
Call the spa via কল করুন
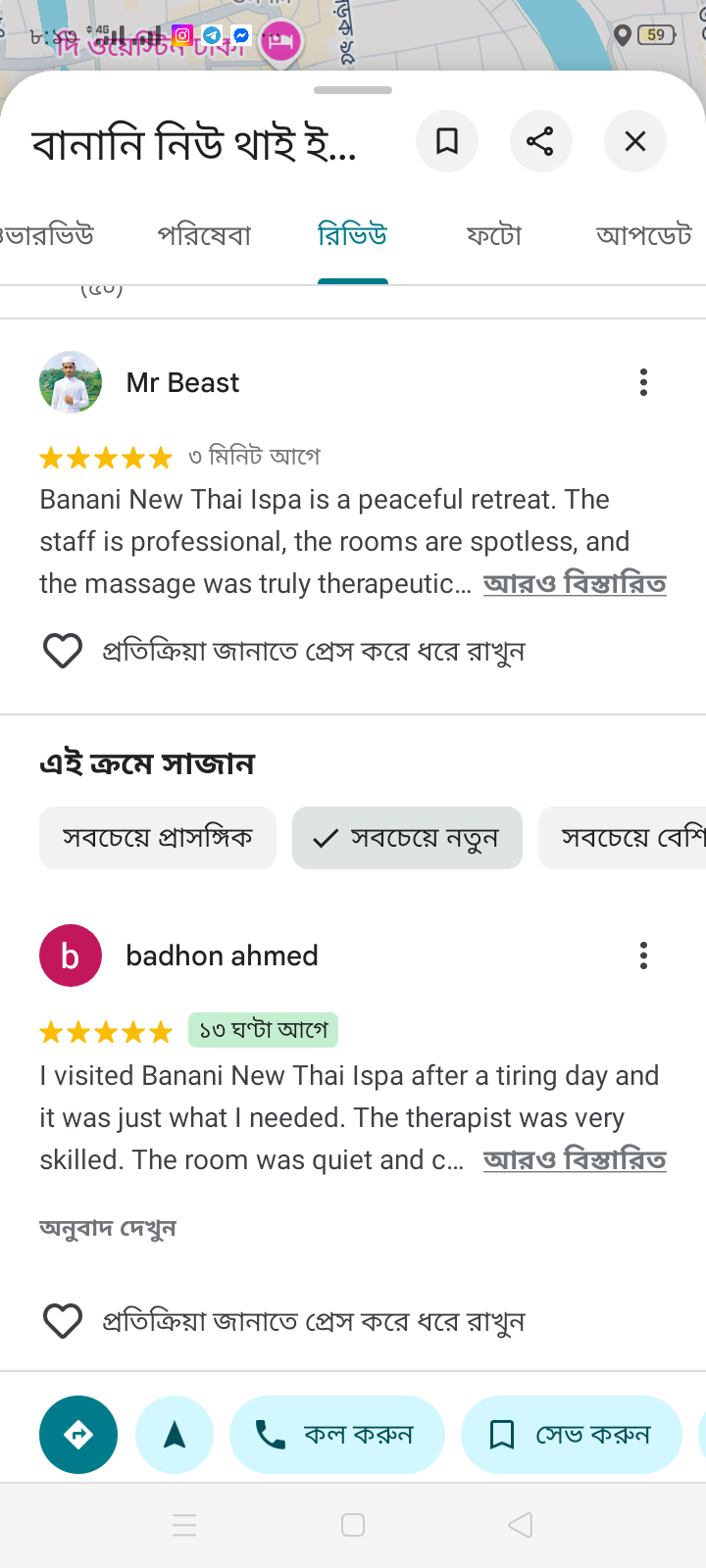point(336,1435)
